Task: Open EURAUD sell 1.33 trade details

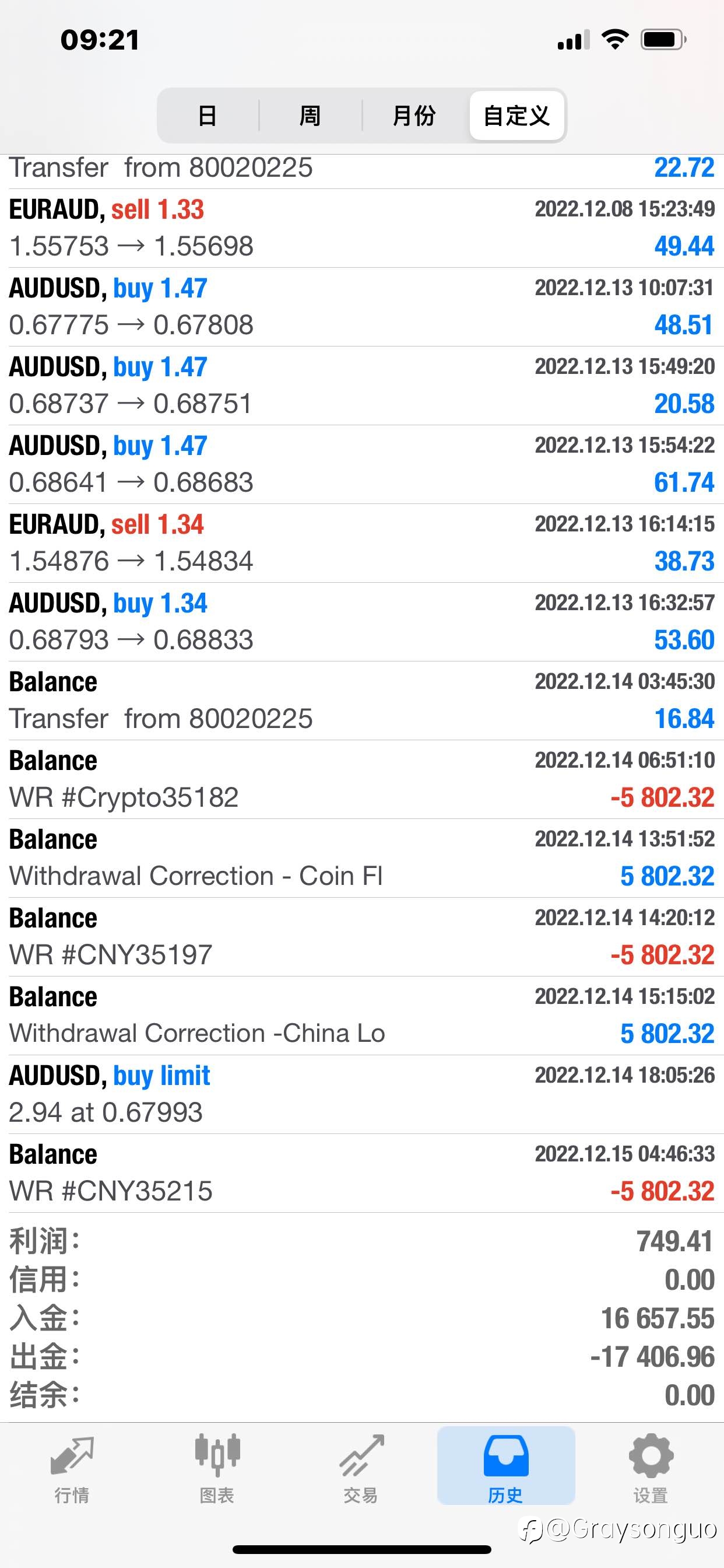Action: [x=362, y=228]
